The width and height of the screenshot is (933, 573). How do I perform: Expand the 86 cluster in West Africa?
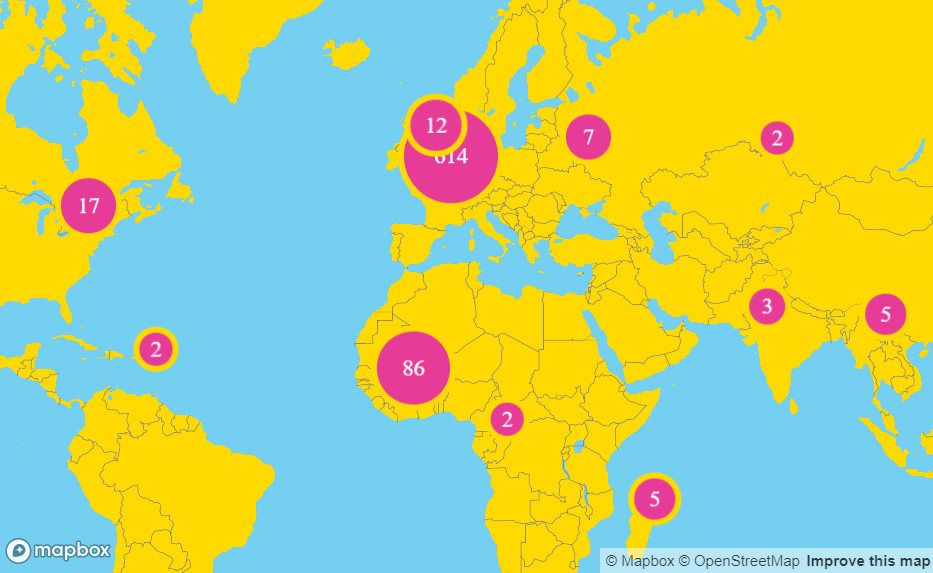[413, 368]
